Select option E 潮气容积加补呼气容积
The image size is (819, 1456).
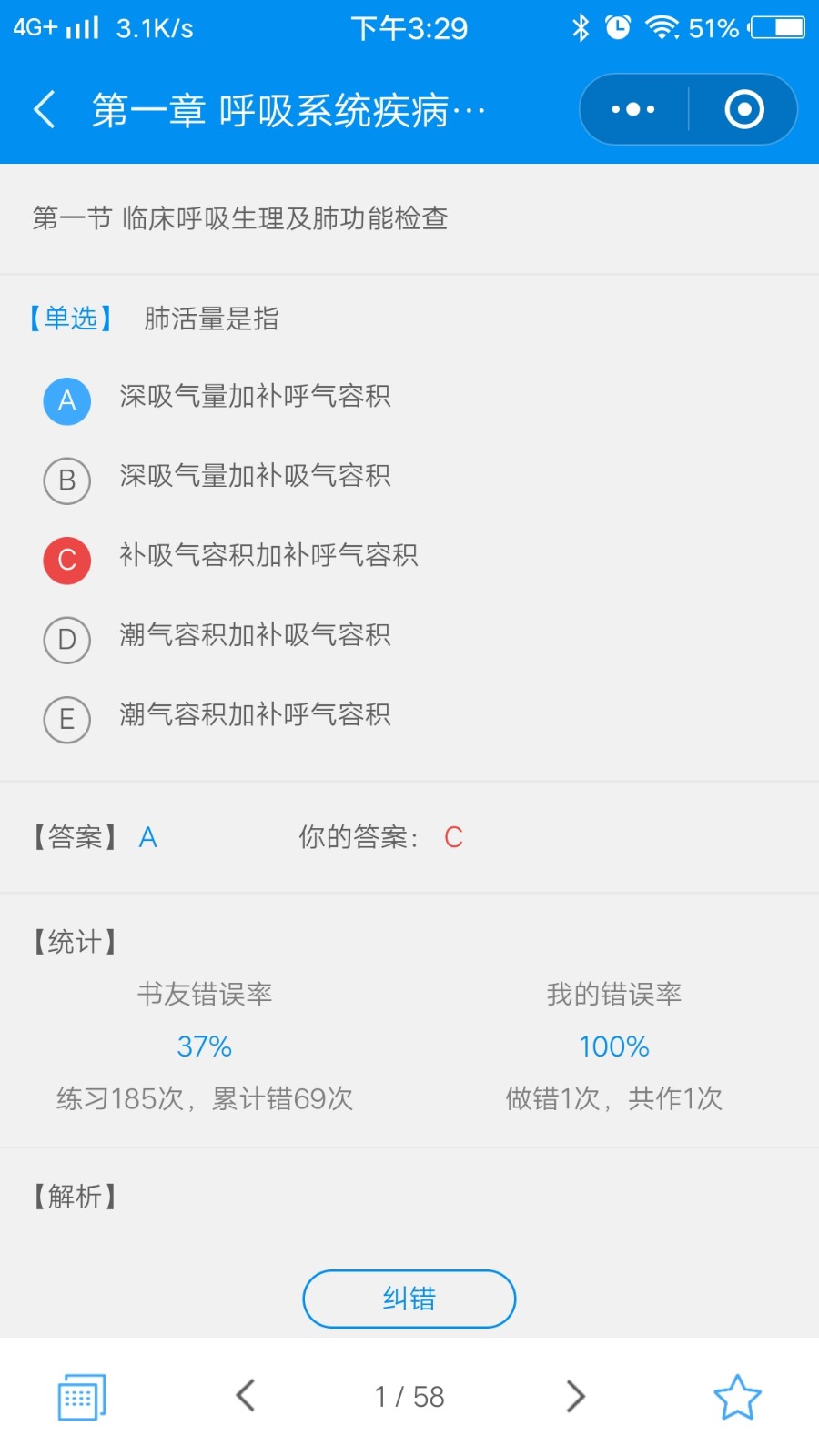click(x=218, y=718)
